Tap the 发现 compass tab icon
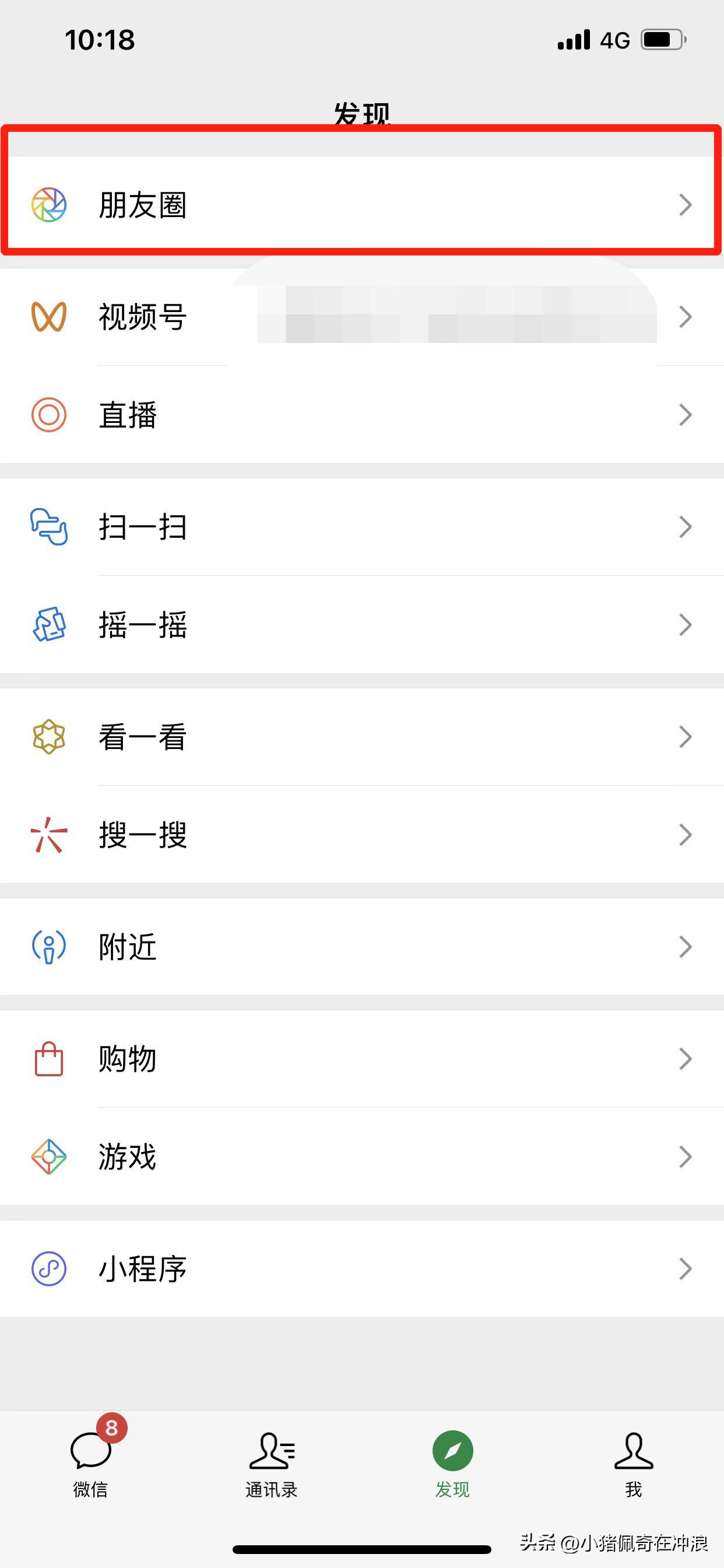This screenshot has height=1568, width=724. pyautogui.click(x=453, y=1451)
